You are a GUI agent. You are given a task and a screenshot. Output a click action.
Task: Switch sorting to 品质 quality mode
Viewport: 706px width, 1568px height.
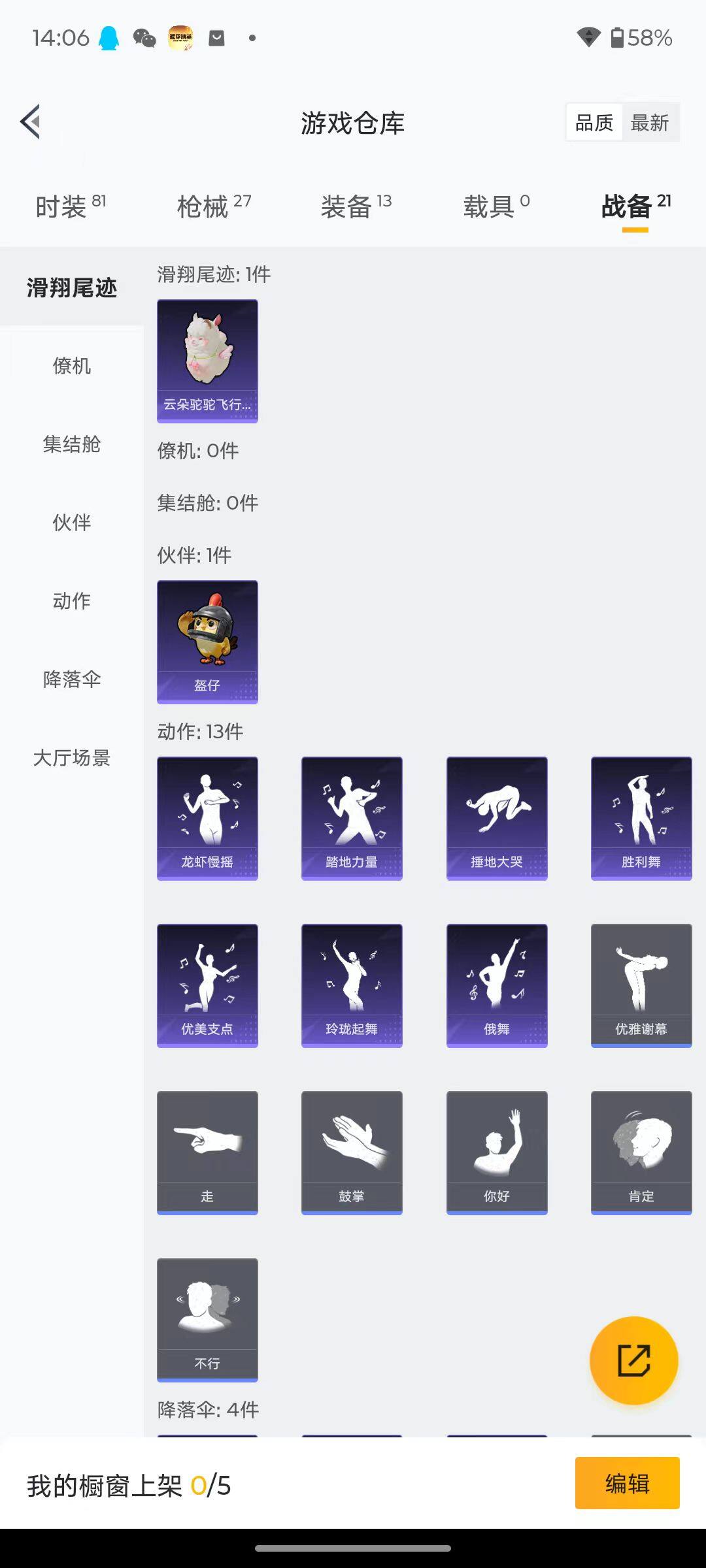pos(594,122)
